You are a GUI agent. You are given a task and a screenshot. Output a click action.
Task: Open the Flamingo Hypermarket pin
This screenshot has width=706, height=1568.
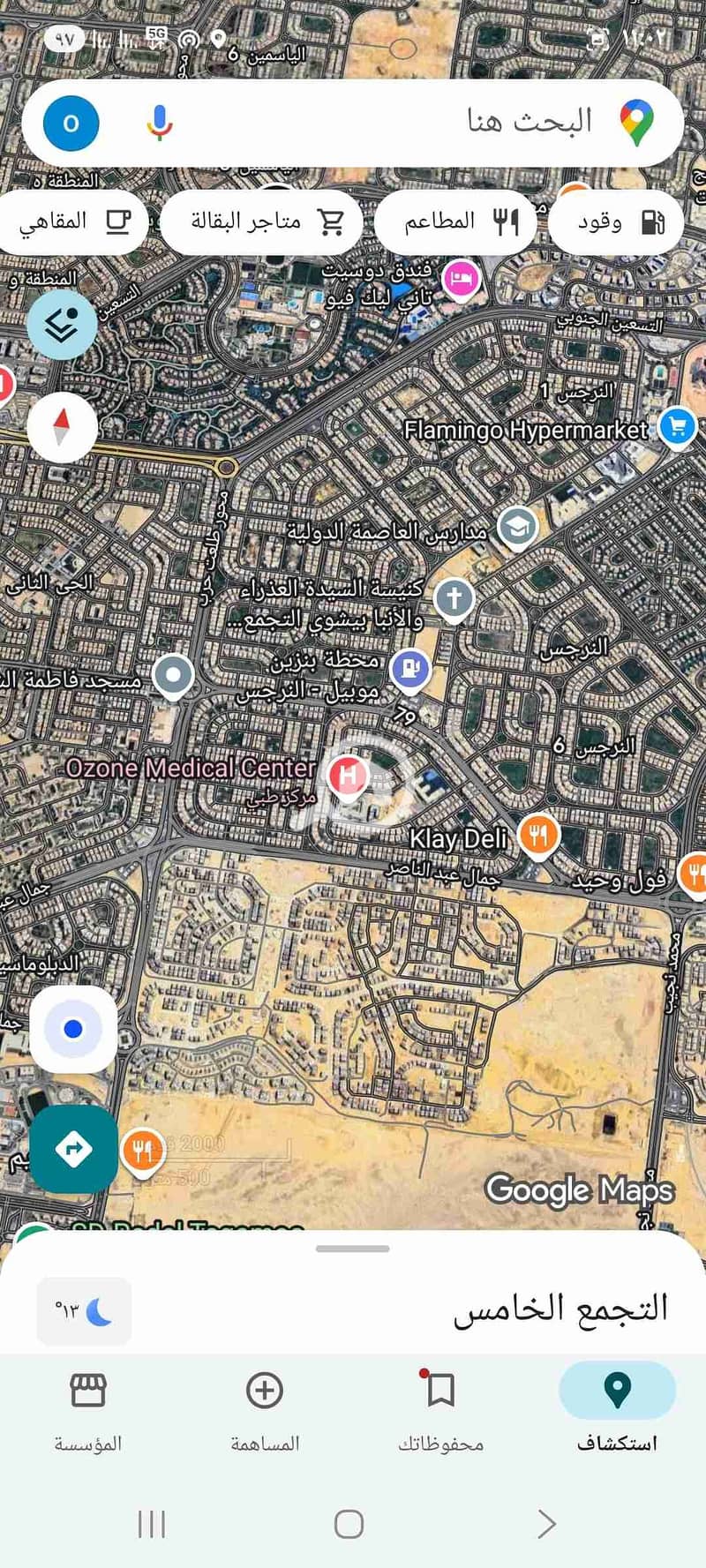(677, 428)
